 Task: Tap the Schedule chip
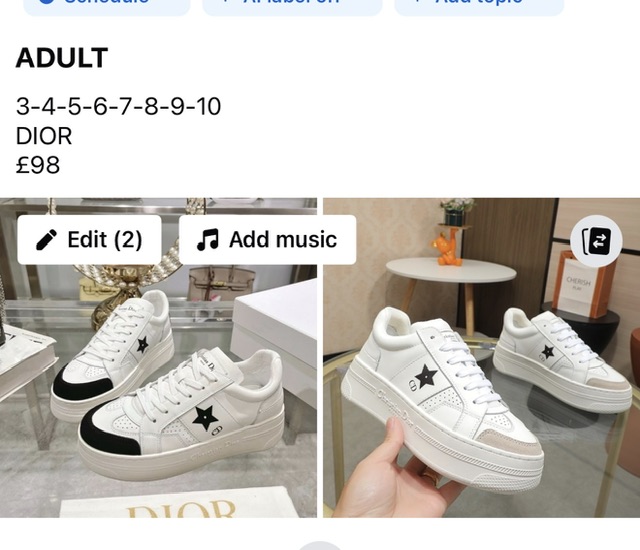(x=106, y=5)
